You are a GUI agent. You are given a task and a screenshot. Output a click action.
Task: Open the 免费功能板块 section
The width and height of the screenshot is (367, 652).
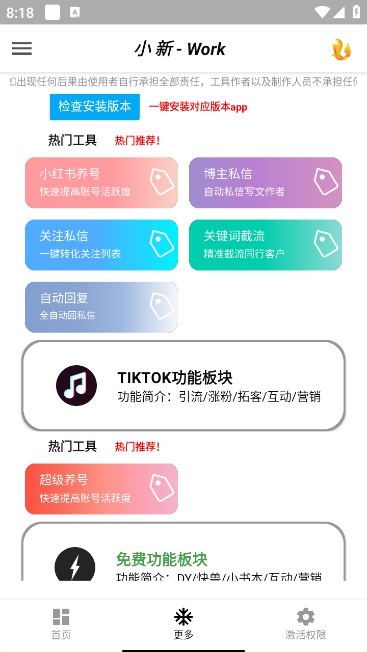(183, 552)
